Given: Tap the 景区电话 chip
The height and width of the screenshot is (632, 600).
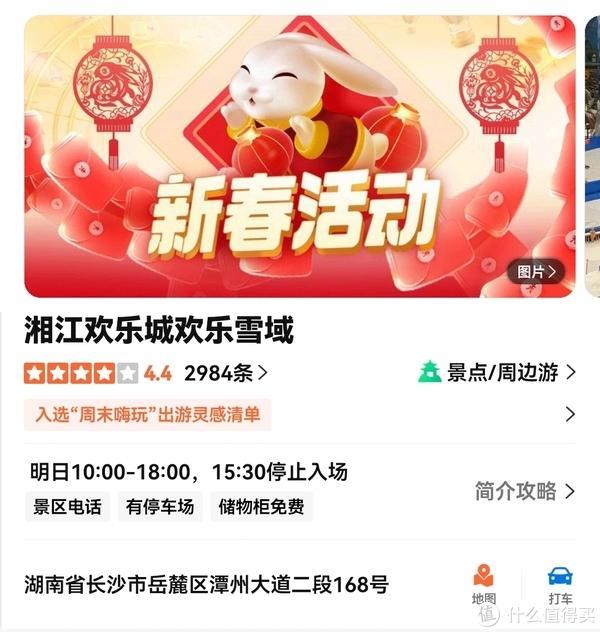Looking at the screenshot, I should (x=67, y=507).
